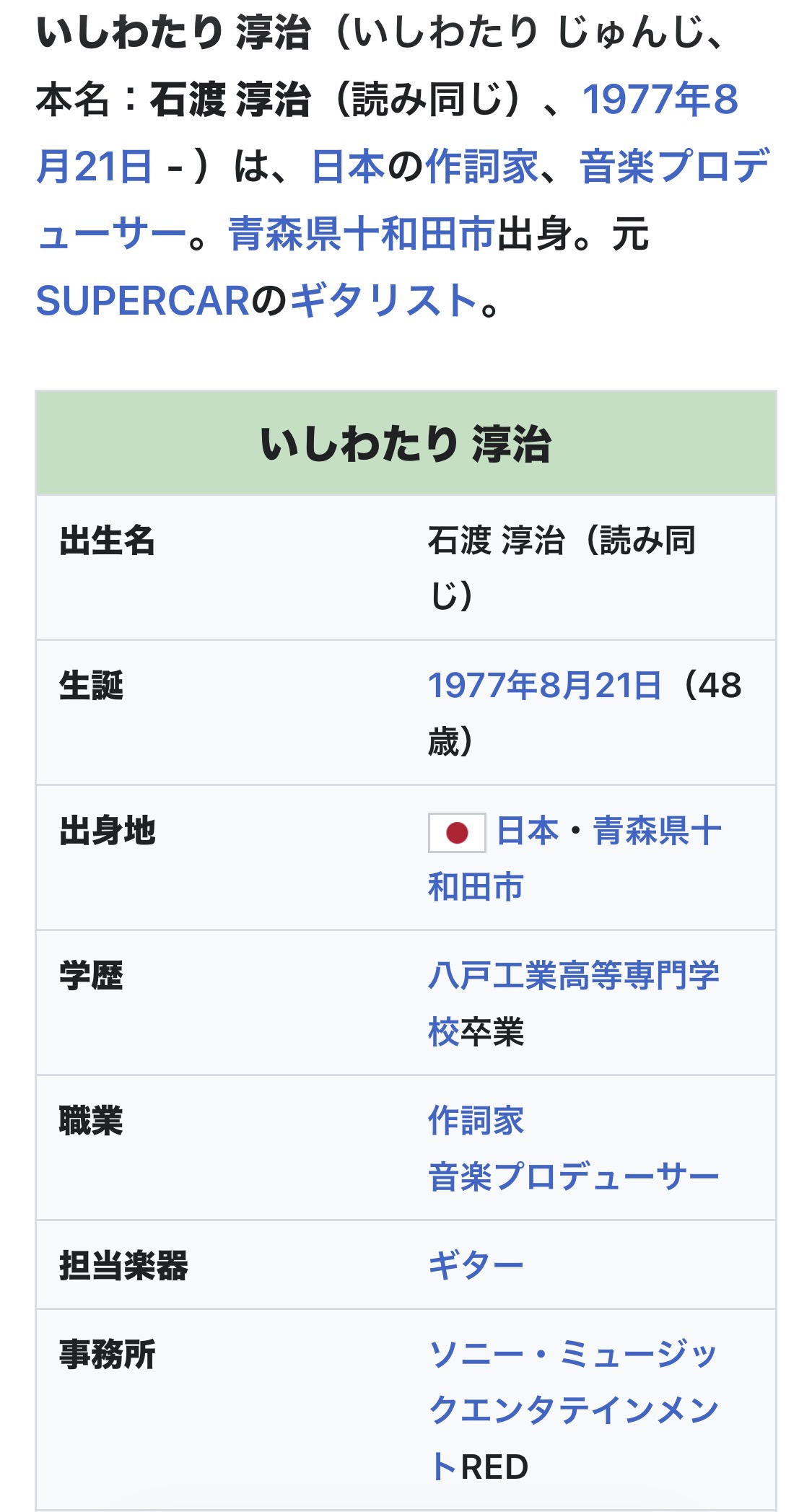Follow 青森県十和田市 link in the 出身地 row
This screenshot has height=1512, width=812.
click(656, 831)
